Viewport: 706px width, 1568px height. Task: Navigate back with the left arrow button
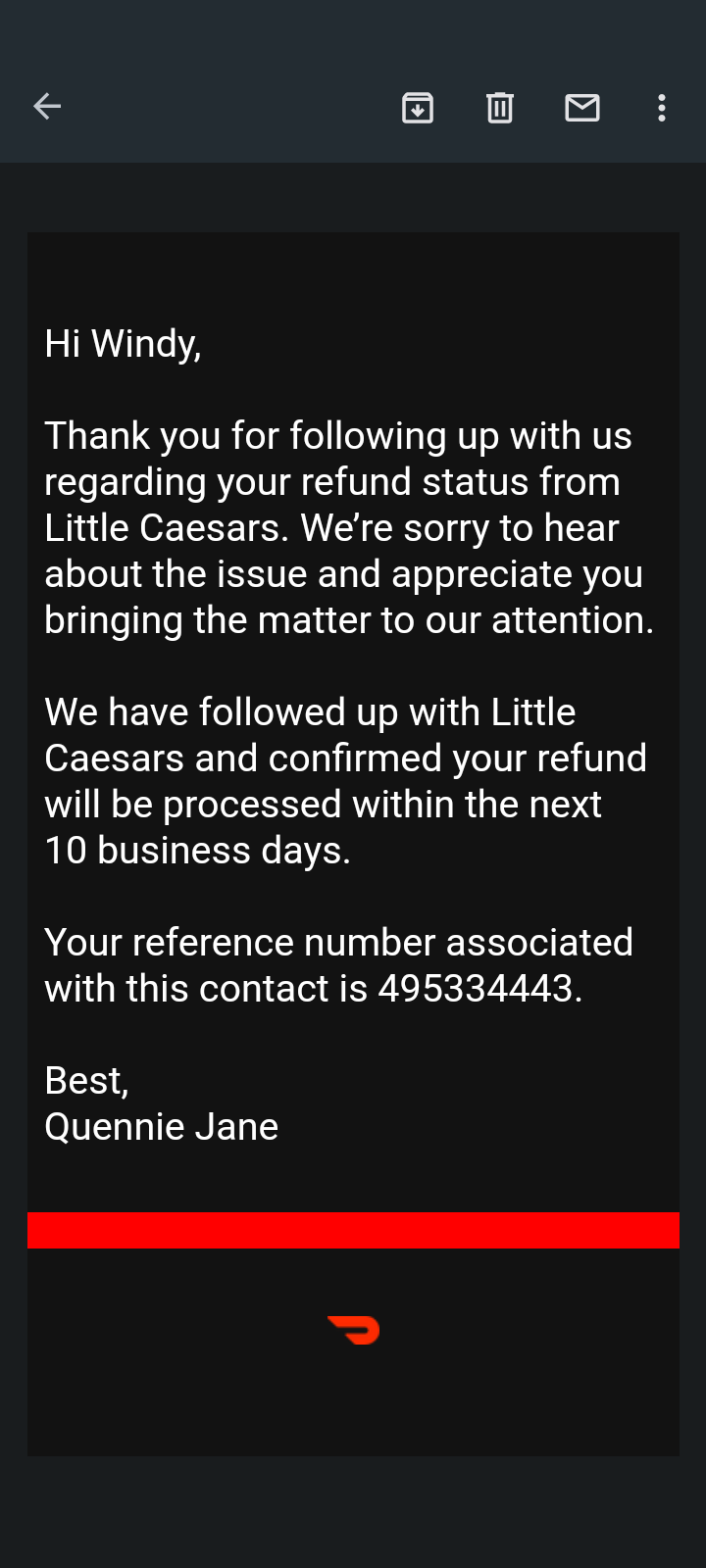(46, 106)
